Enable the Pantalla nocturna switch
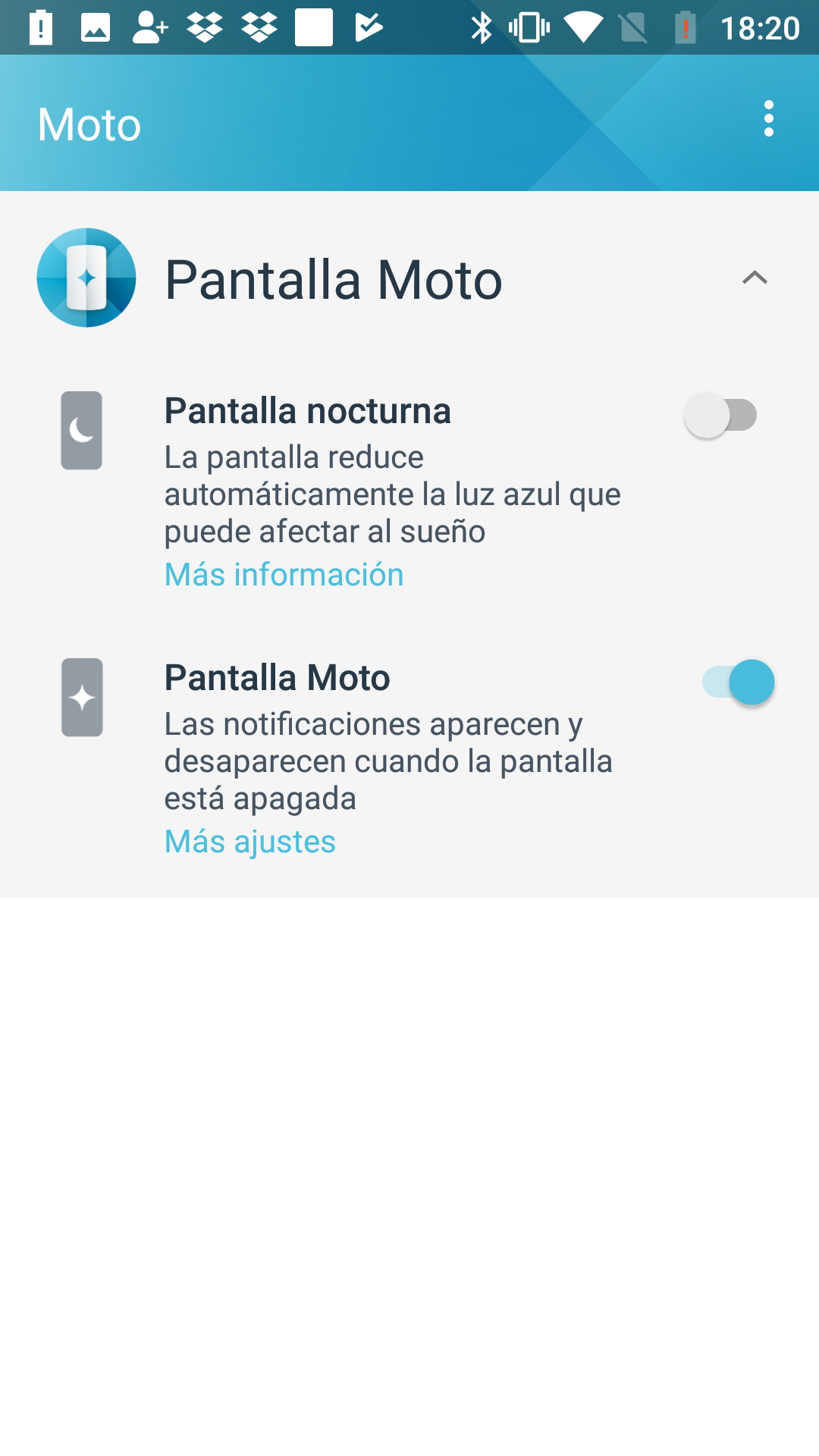The width and height of the screenshot is (819, 1456). coord(721,415)
